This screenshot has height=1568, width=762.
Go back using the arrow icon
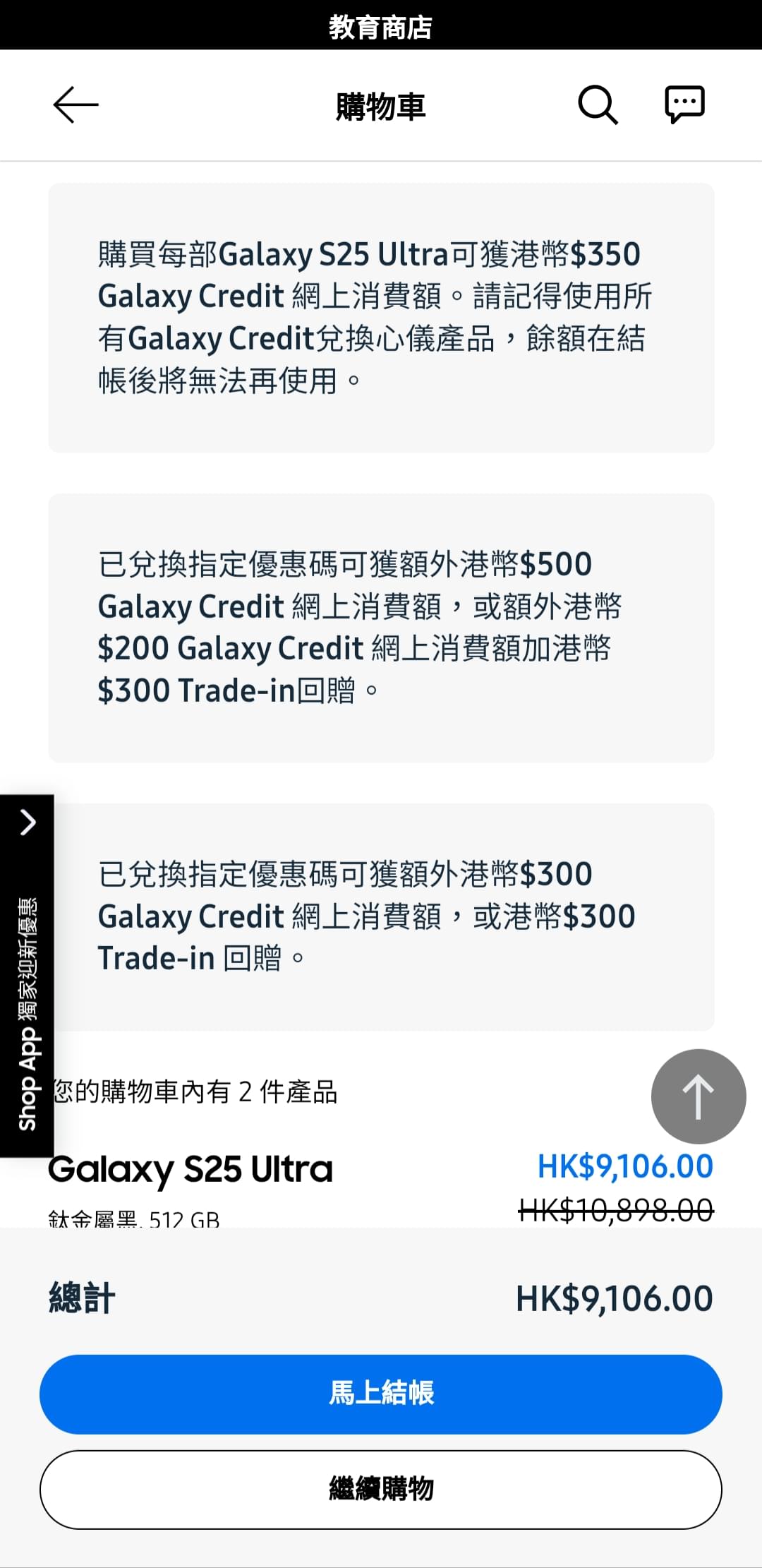75,105
